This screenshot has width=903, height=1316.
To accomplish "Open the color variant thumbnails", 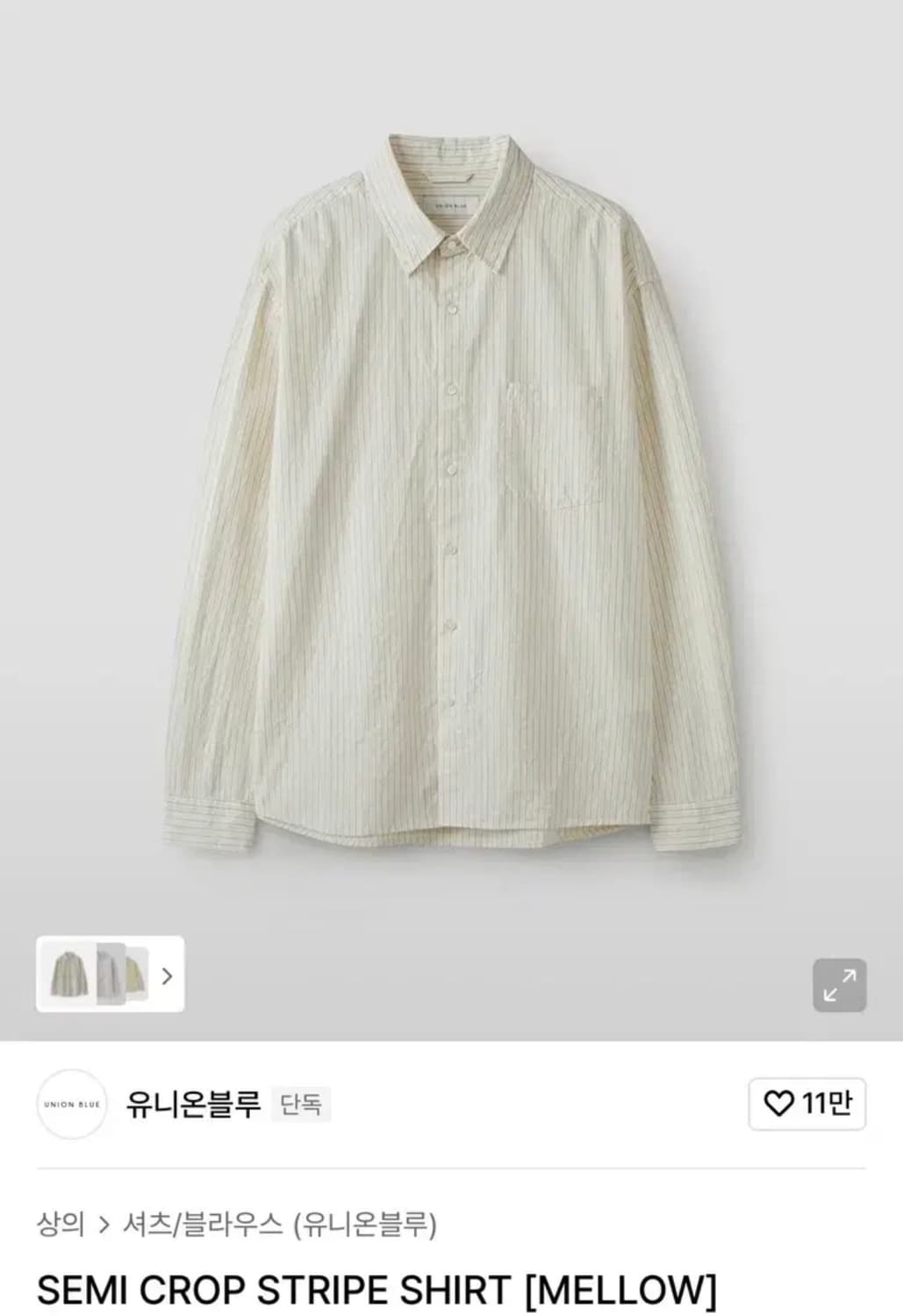I will [110, 974].
